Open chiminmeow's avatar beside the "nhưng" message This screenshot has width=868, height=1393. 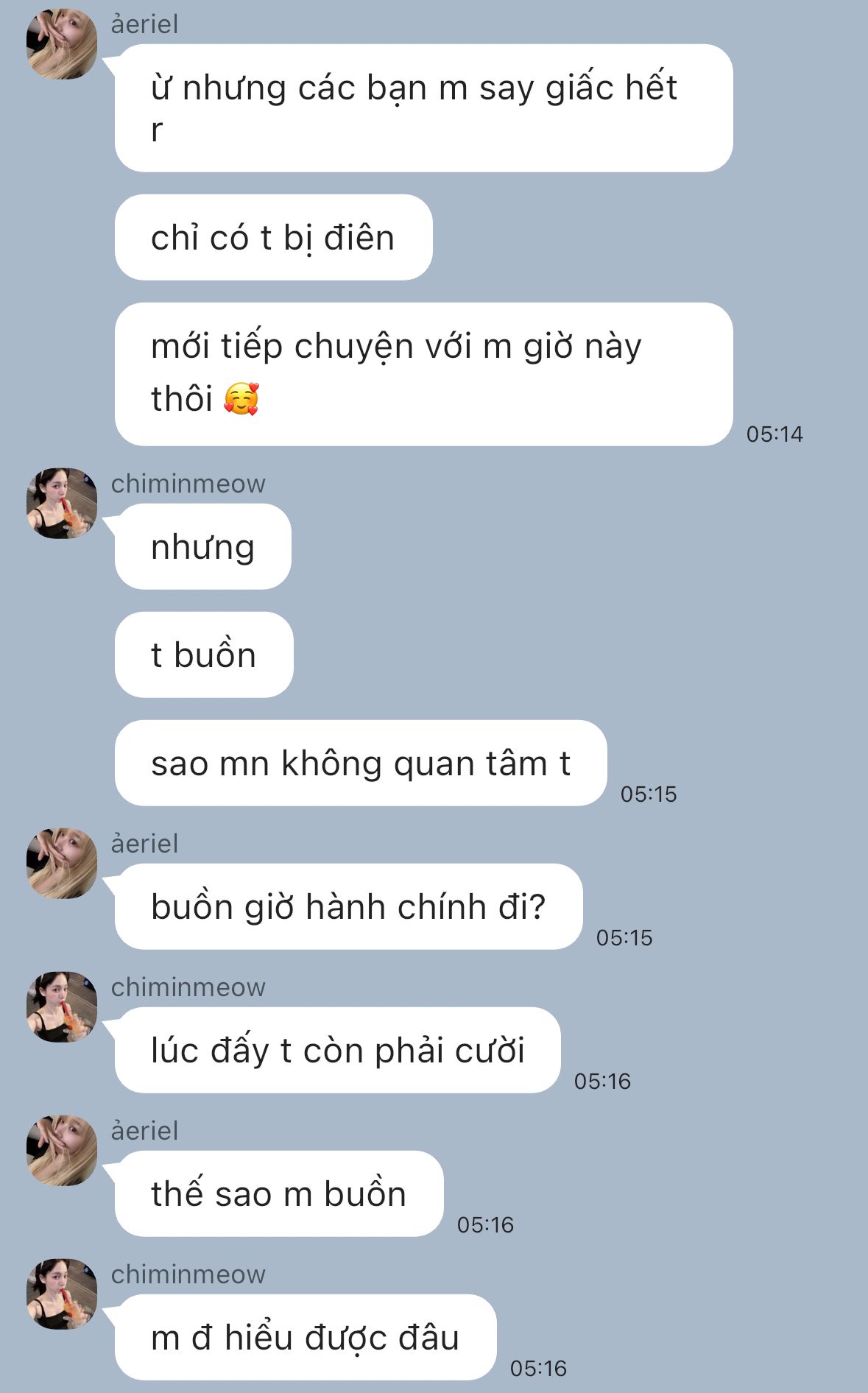coord(62,504)
